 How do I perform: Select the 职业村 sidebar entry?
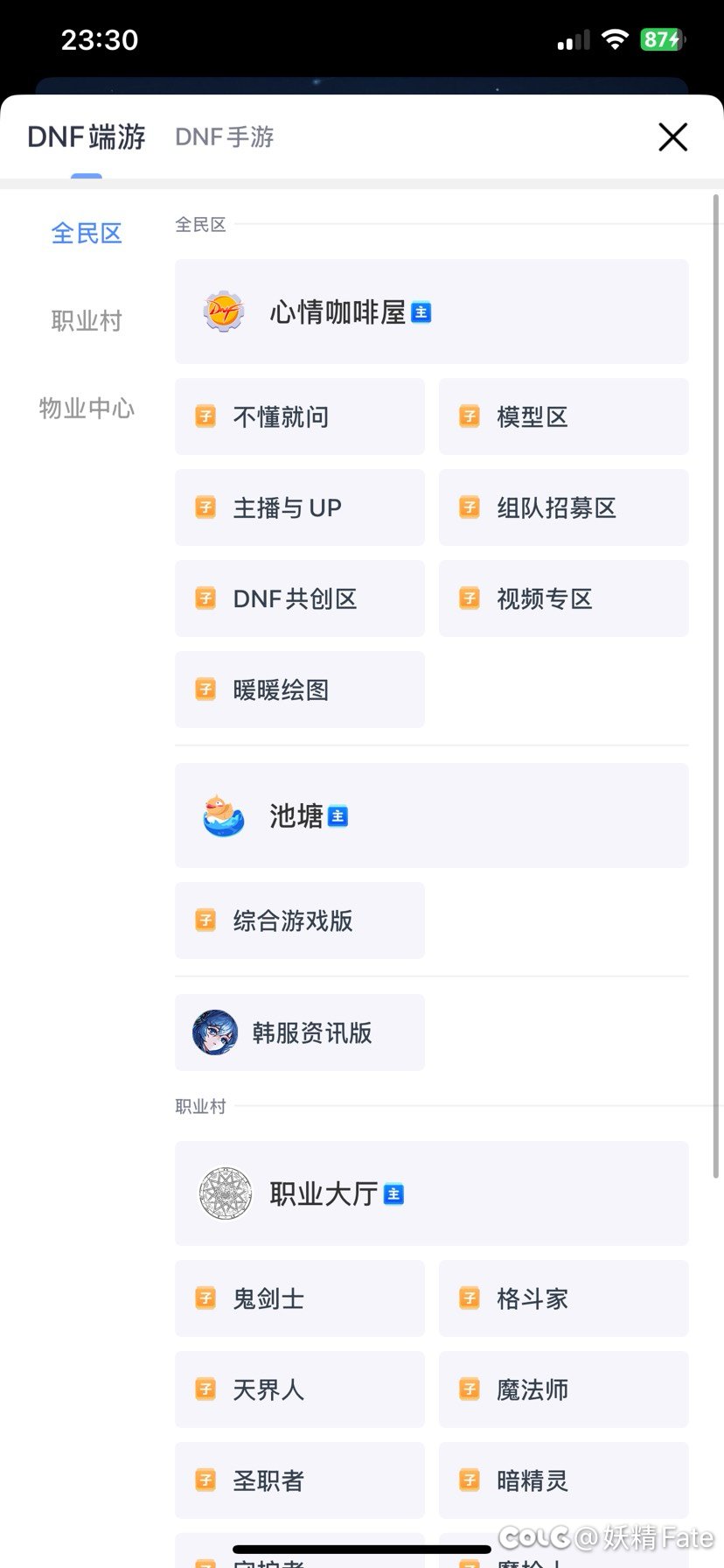pos(86,321)
